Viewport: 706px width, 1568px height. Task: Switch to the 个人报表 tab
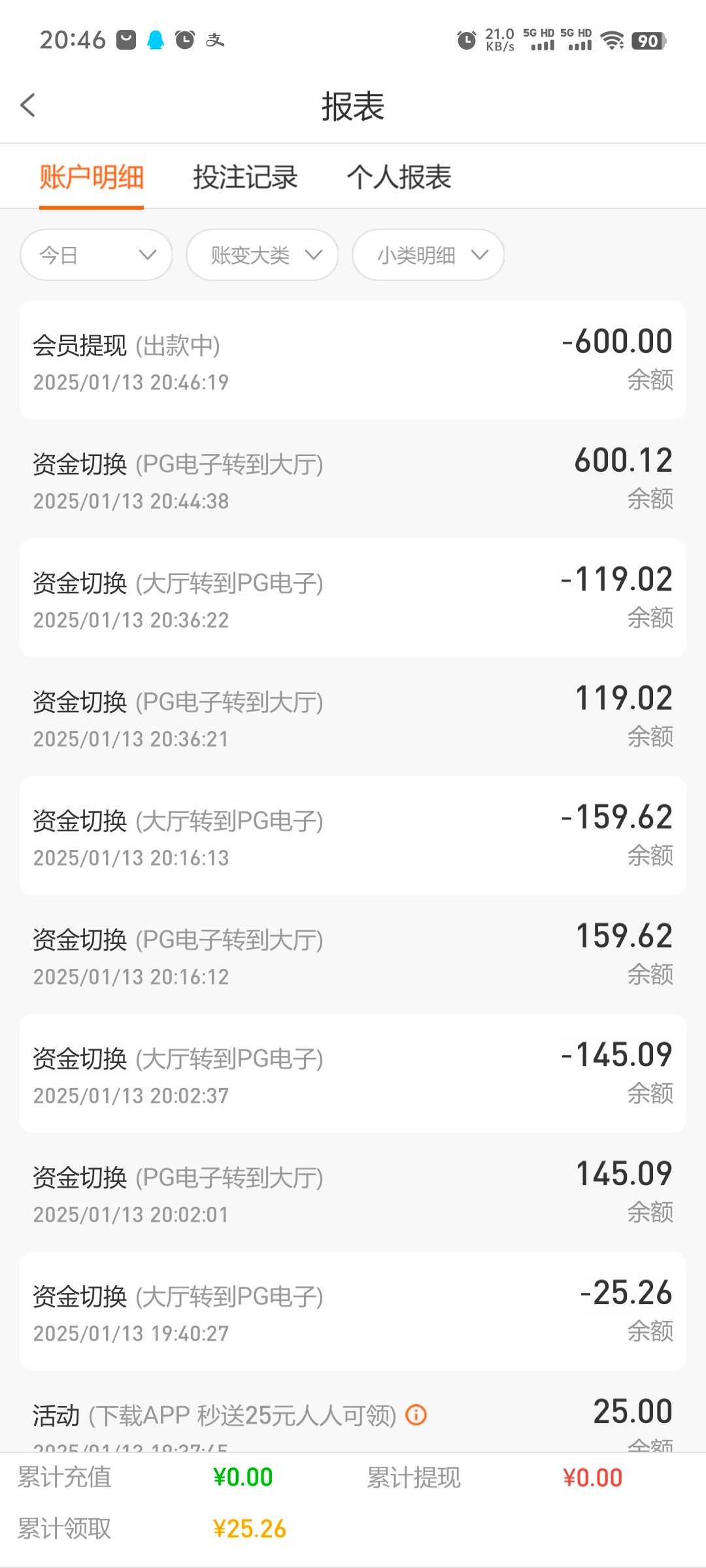(x=399, y=177)
